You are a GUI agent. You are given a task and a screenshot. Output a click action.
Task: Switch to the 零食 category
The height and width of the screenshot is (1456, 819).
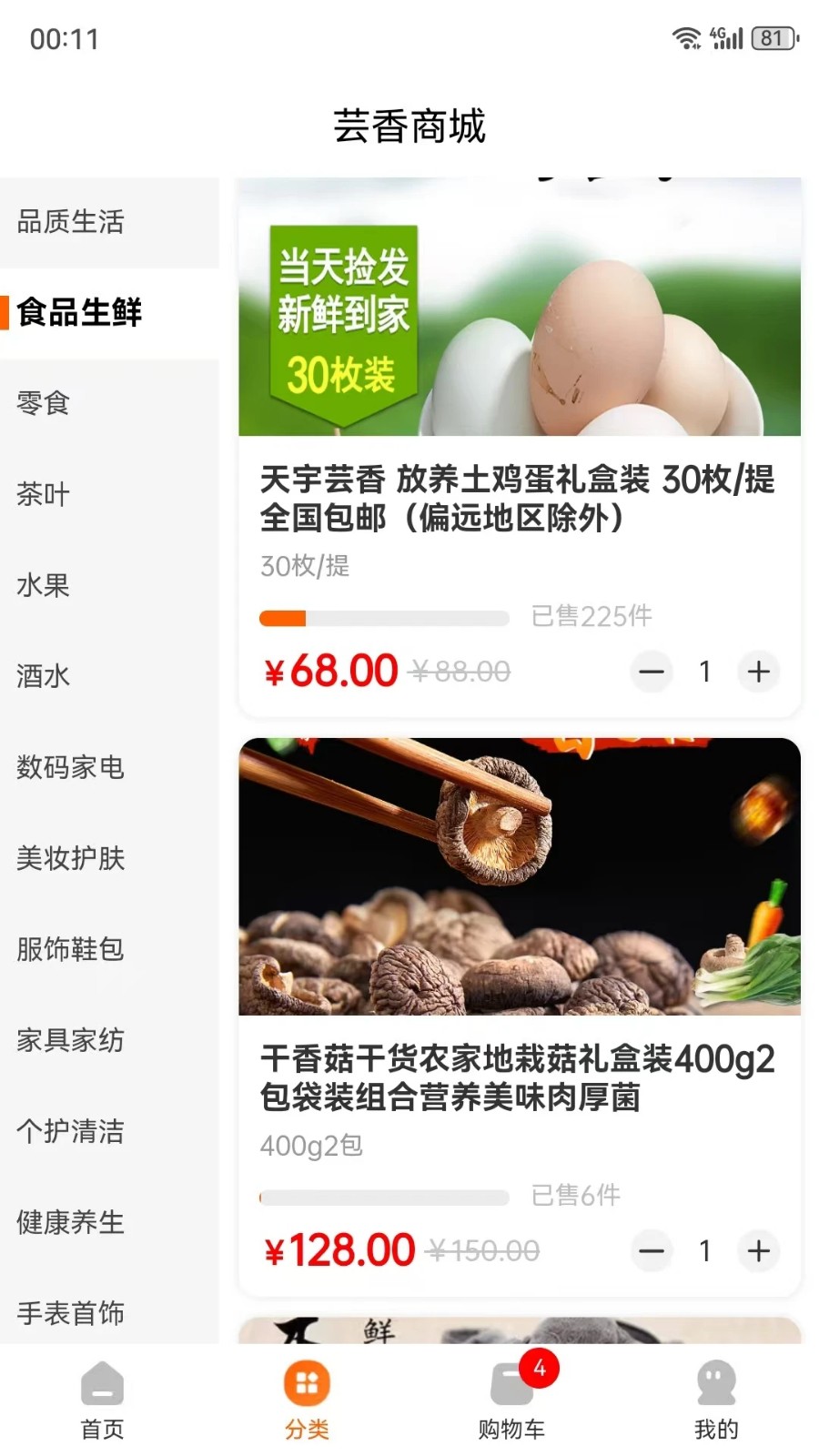click(42, 403)
